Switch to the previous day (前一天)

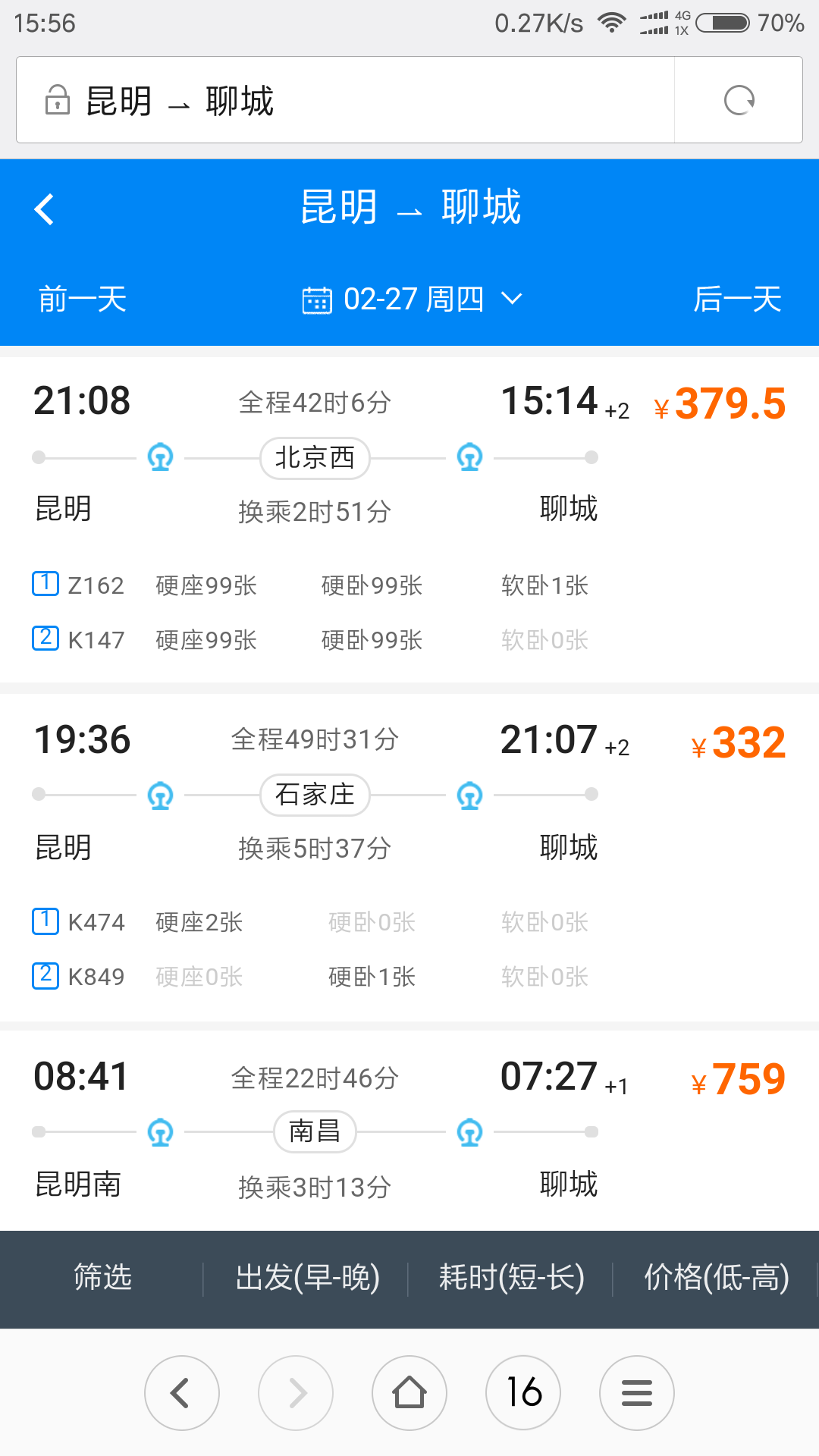tap(83, 299)
